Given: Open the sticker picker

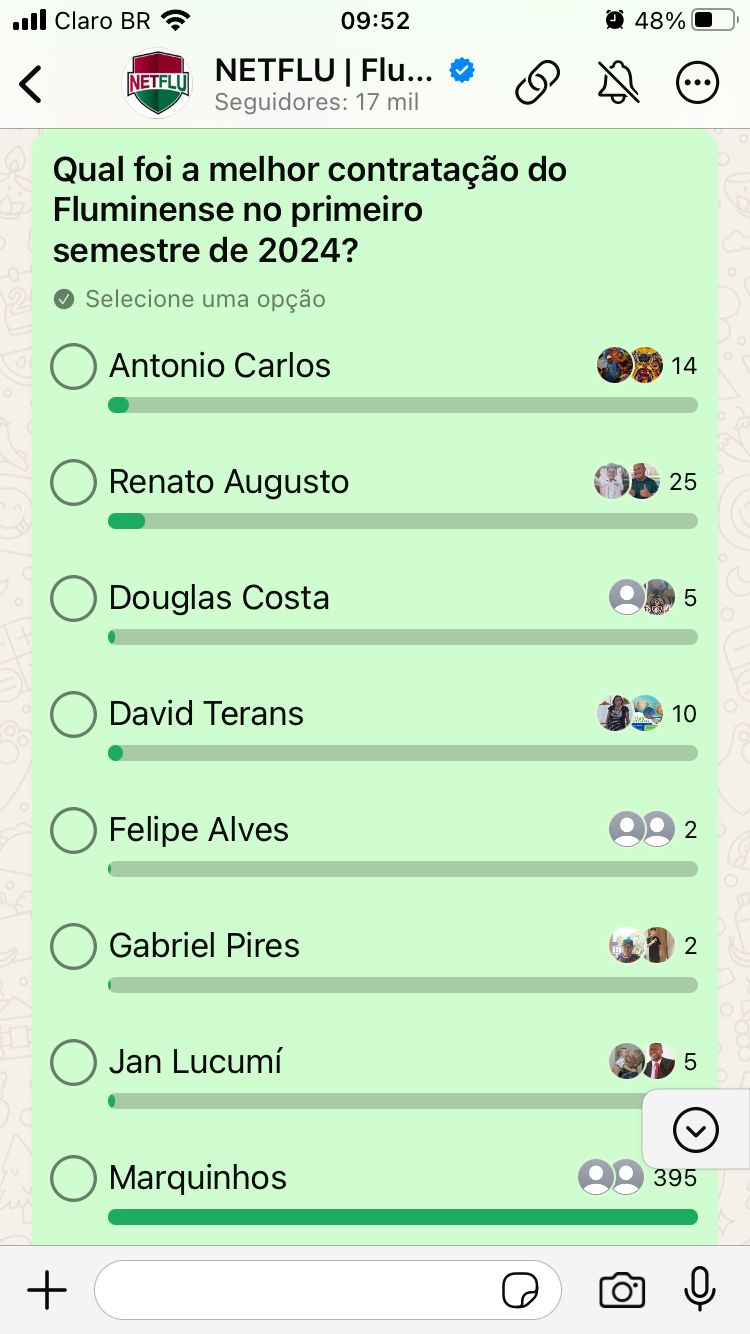Looking at the screenshot, I should point(520,1291).
